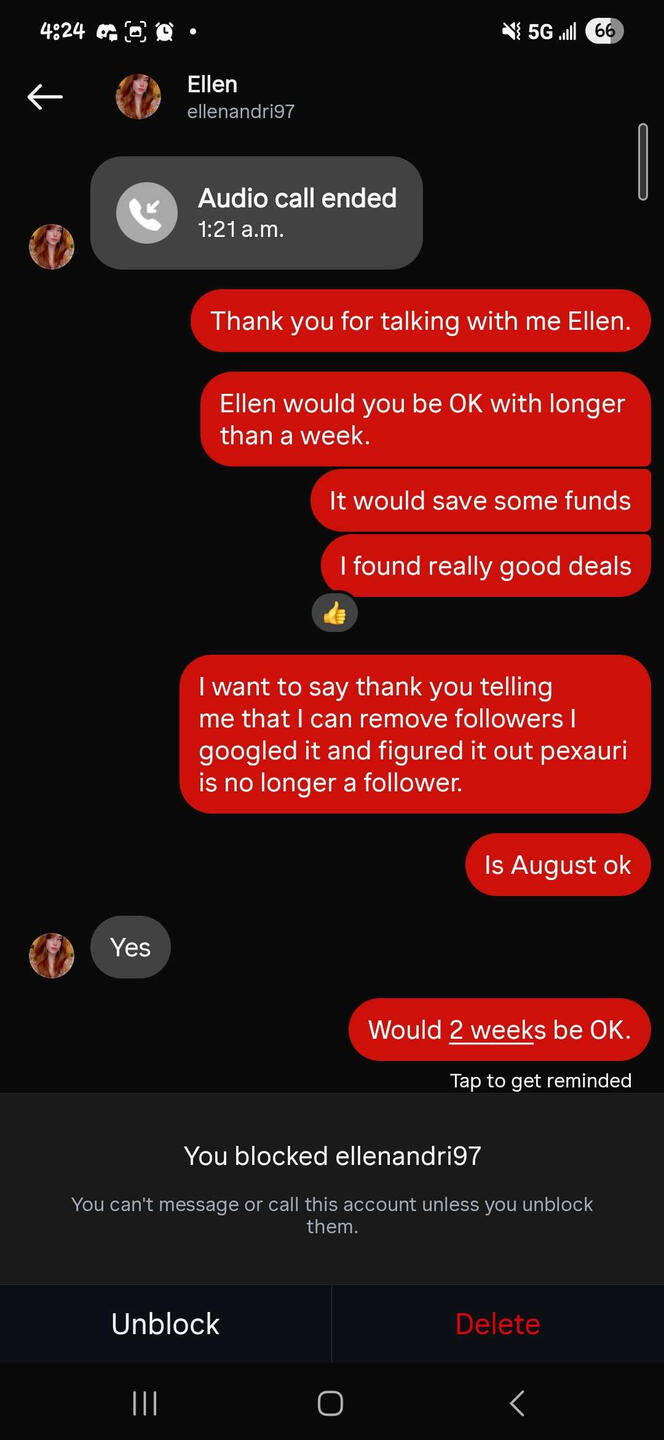Viewport: 664px width, 1440px height.
Task: Go back using the top-left arrow
Action: point(45,97)
